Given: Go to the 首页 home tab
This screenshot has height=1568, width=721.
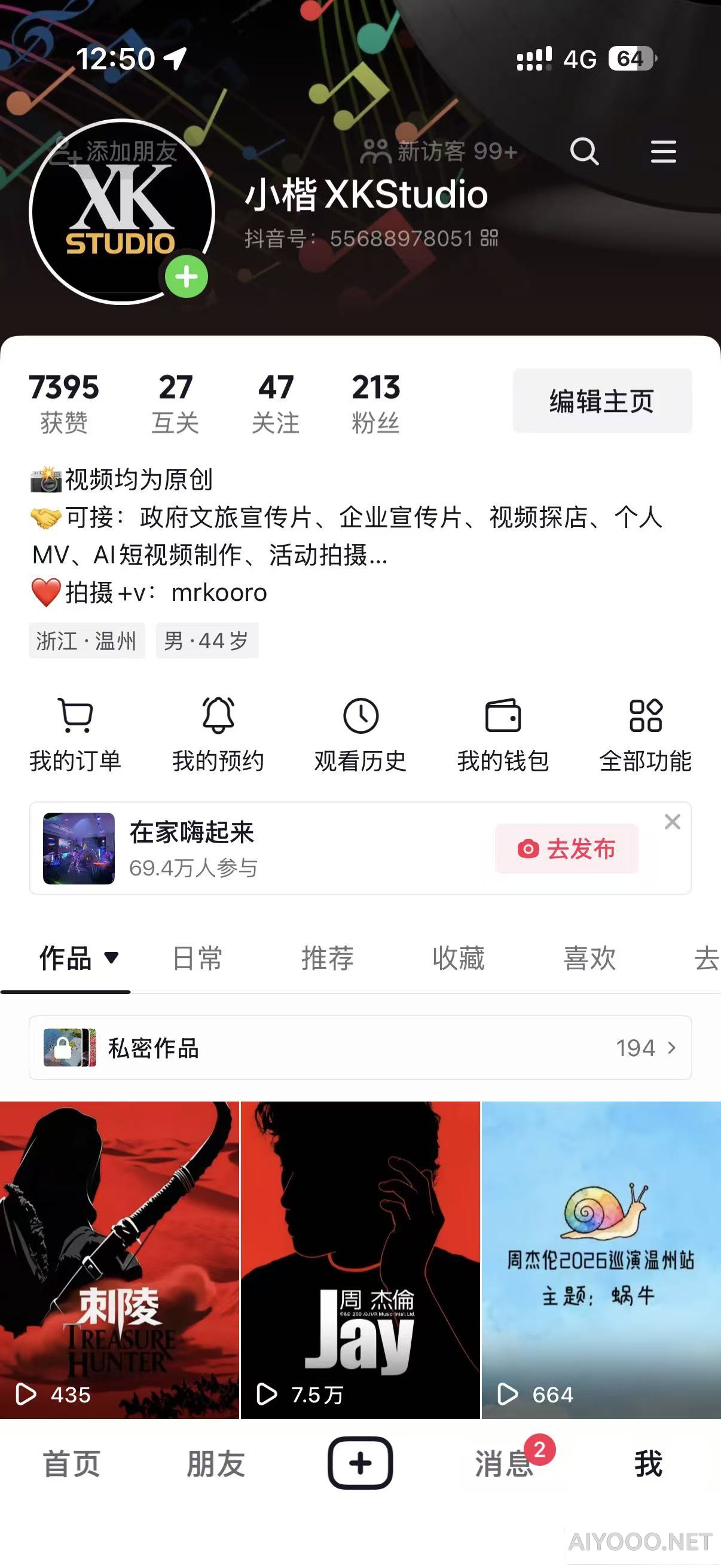Looking at the screenshot, I should tap(72, 1464).
